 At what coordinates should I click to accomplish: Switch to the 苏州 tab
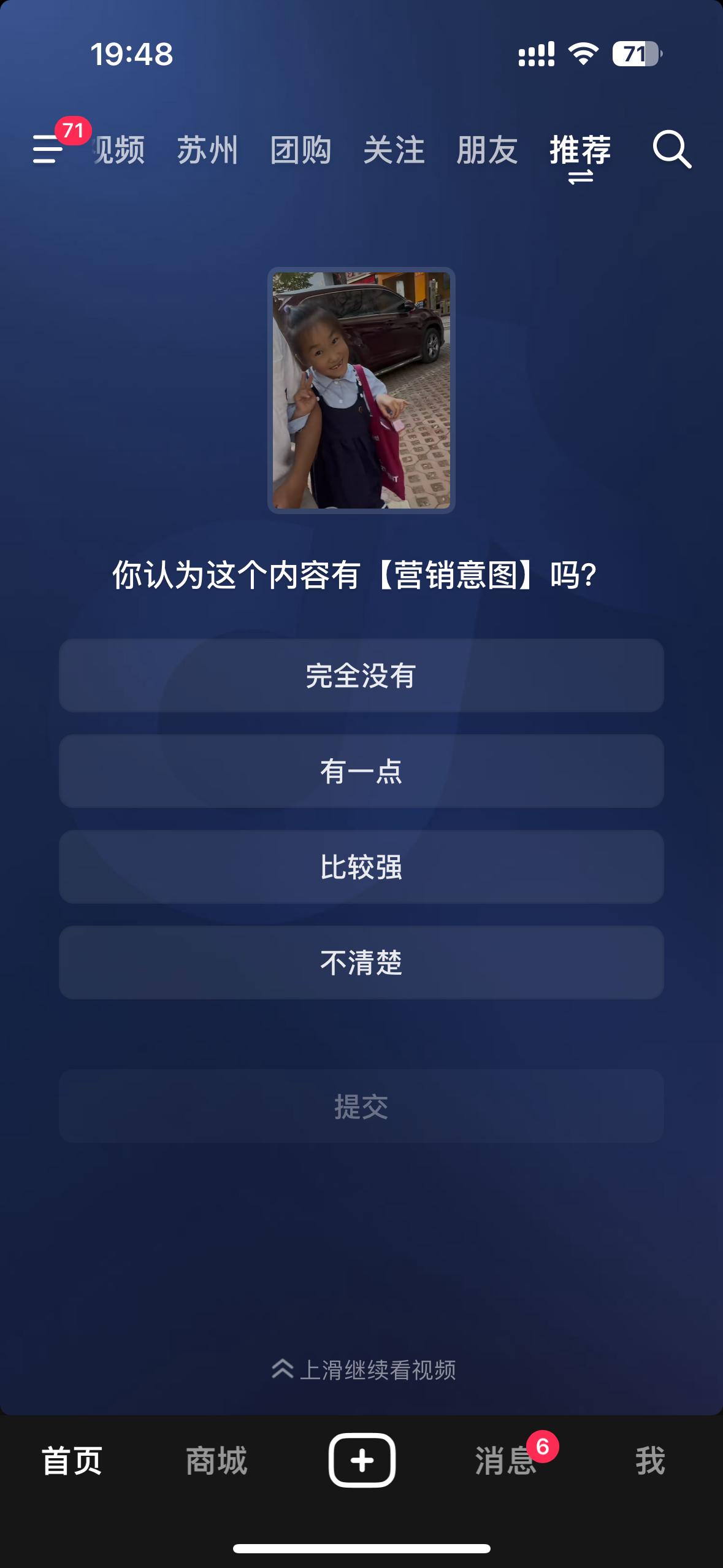pos(207,150)
